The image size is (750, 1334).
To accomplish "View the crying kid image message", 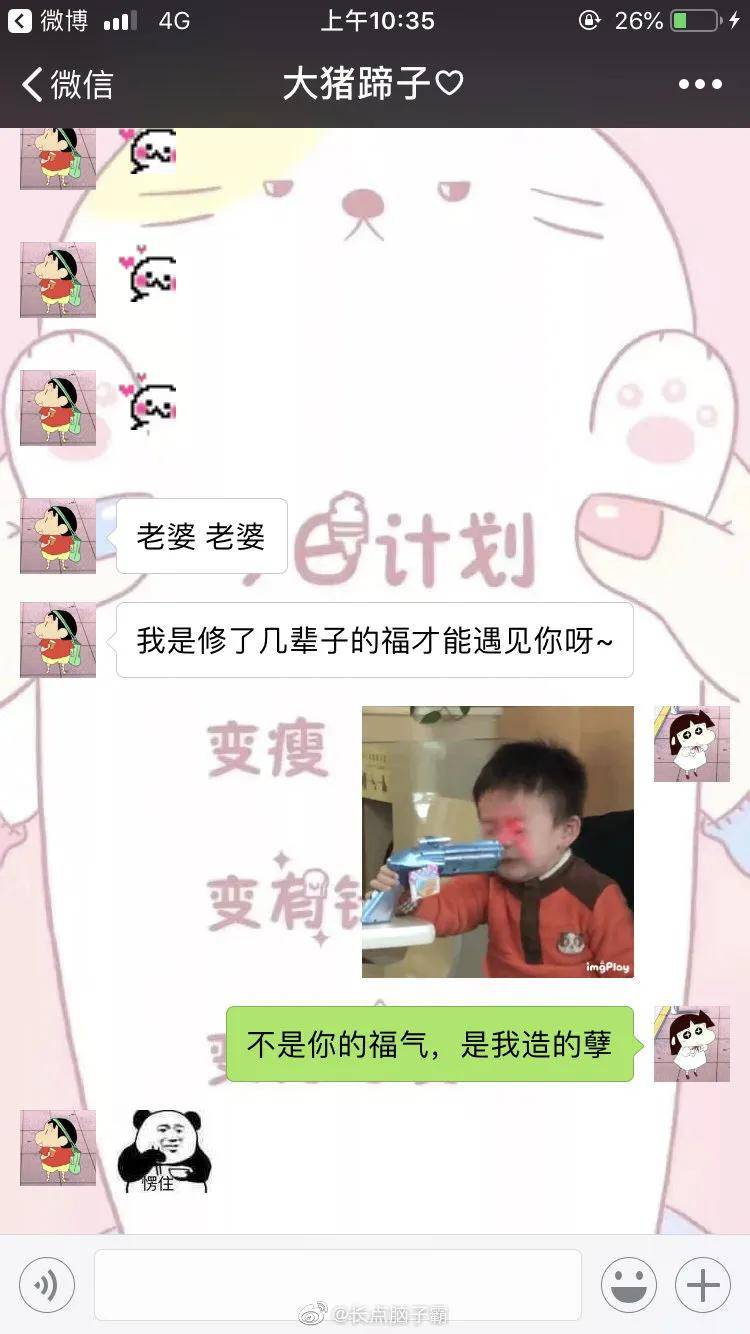I will (x=497, y=841).
